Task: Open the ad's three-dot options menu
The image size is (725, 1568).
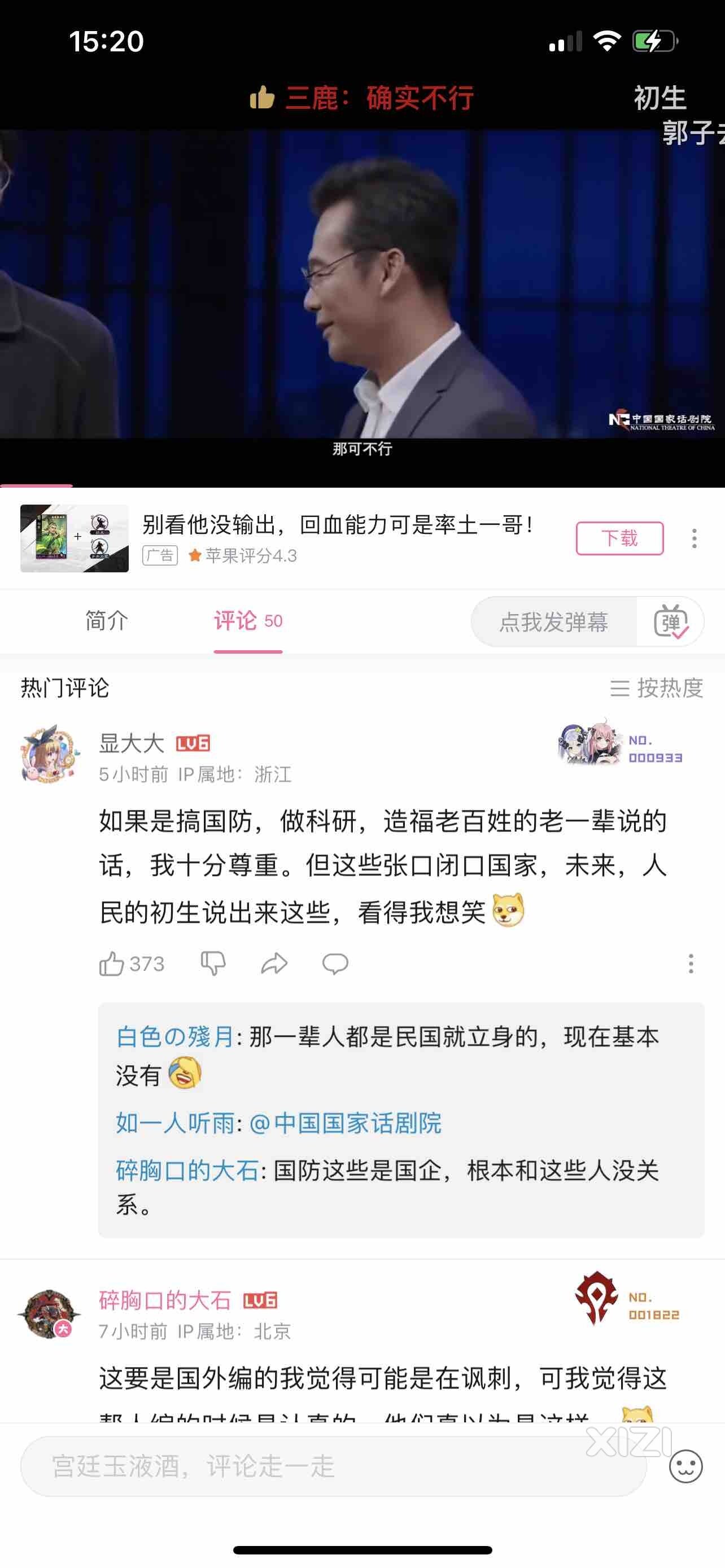Action: pos(694,538)
